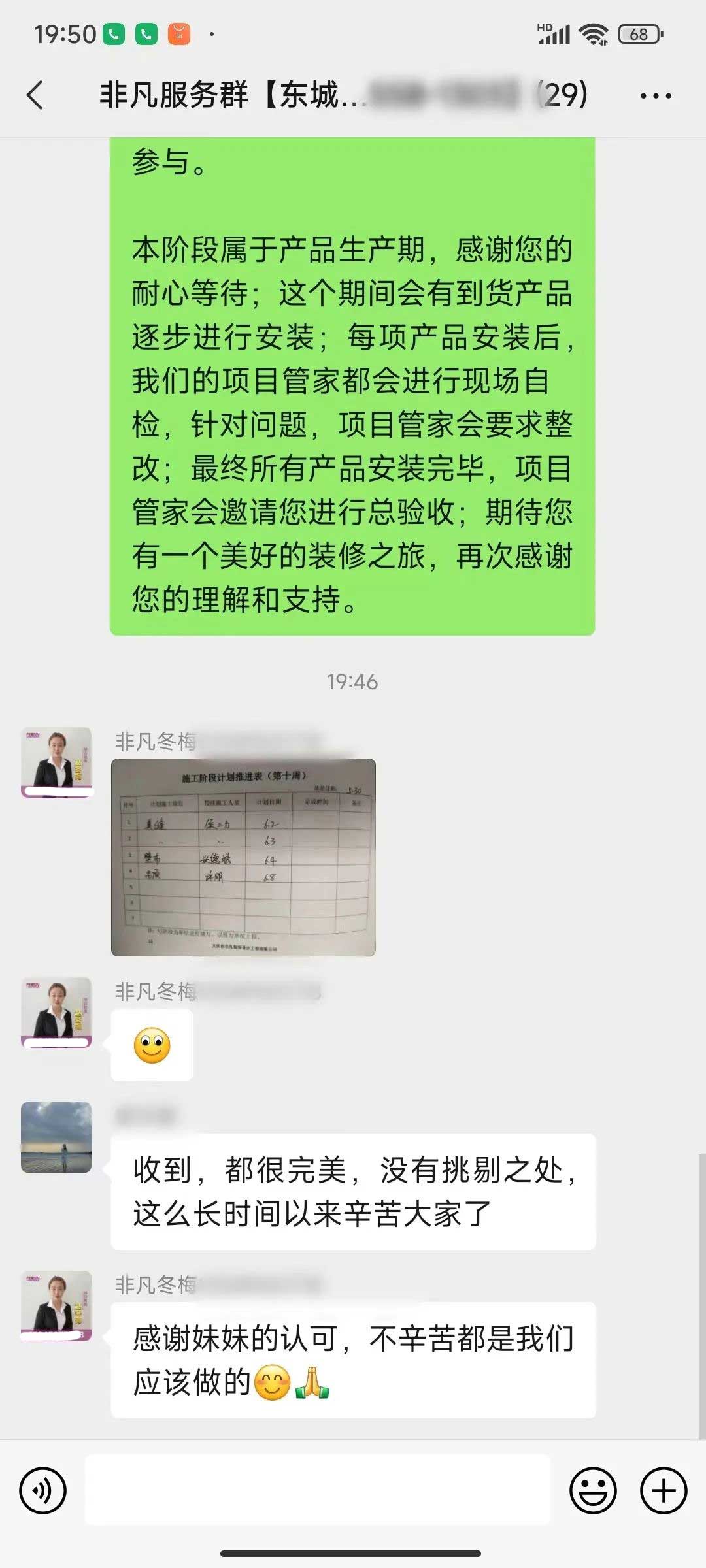Open the emoji picker
This screenshot has width=706, height=1568.
593,1490
